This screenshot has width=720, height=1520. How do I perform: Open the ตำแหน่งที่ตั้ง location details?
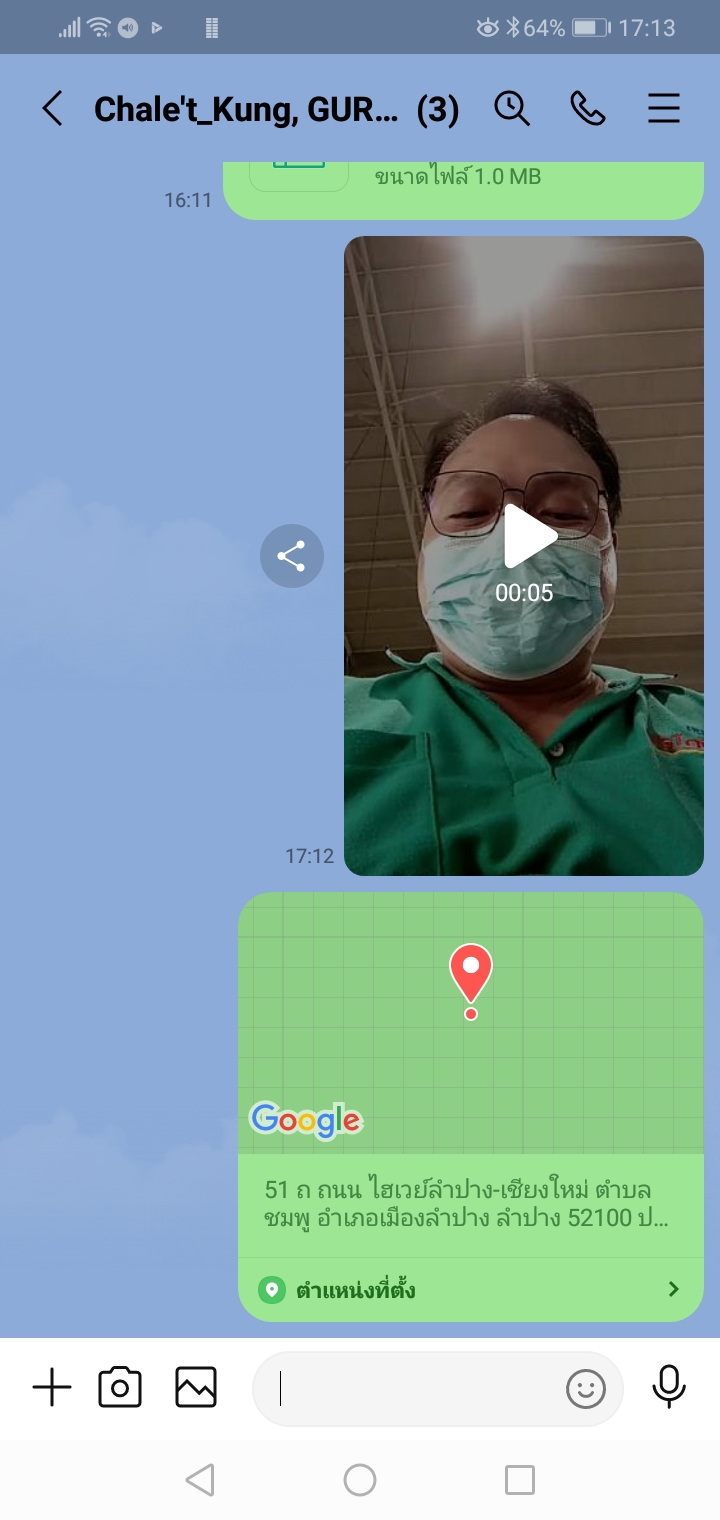(470, 1290)
